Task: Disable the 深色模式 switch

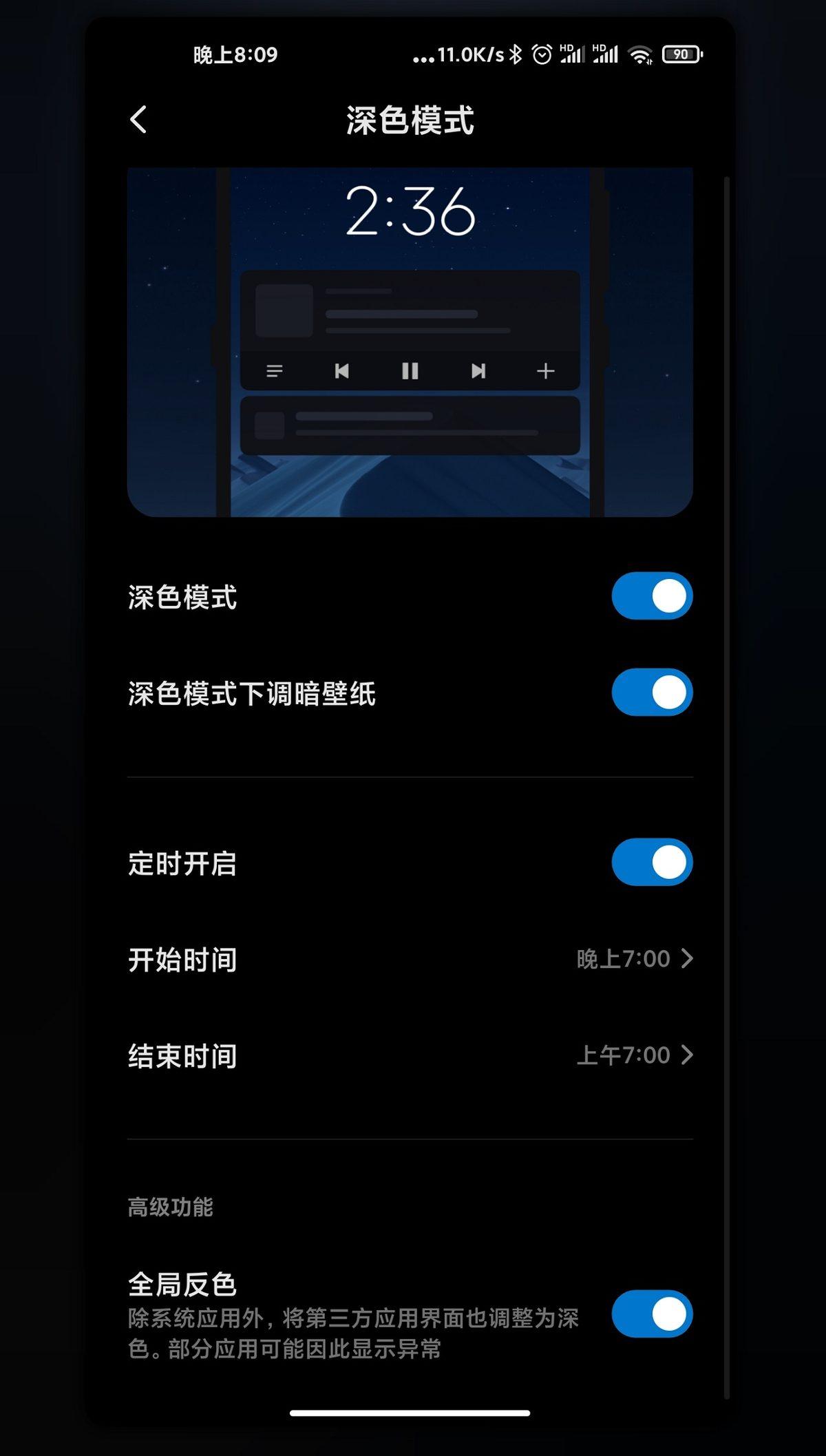Action: pyautogui.click(x=650, y=596)
